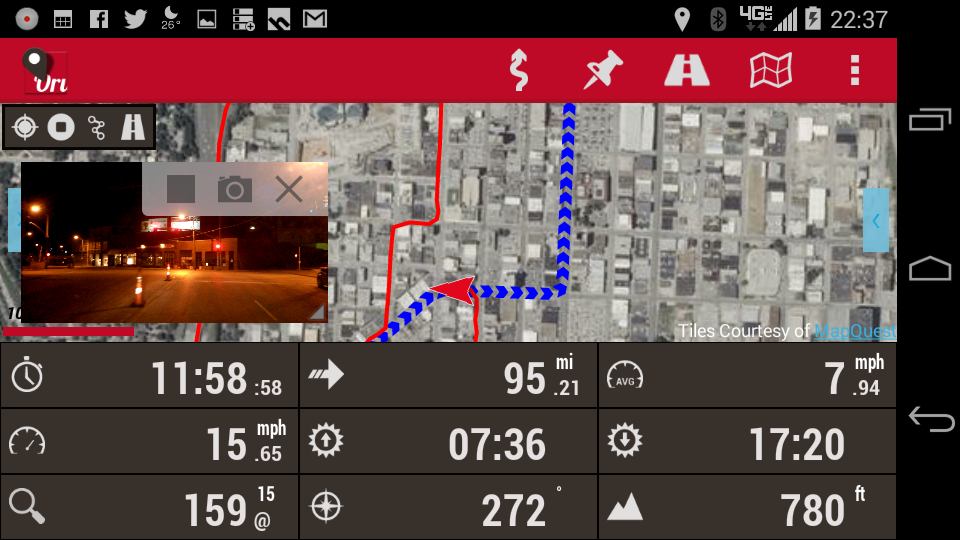Go back with system back button
The width and height of the screenshot is (960, 540).
[x=930, y=419]
